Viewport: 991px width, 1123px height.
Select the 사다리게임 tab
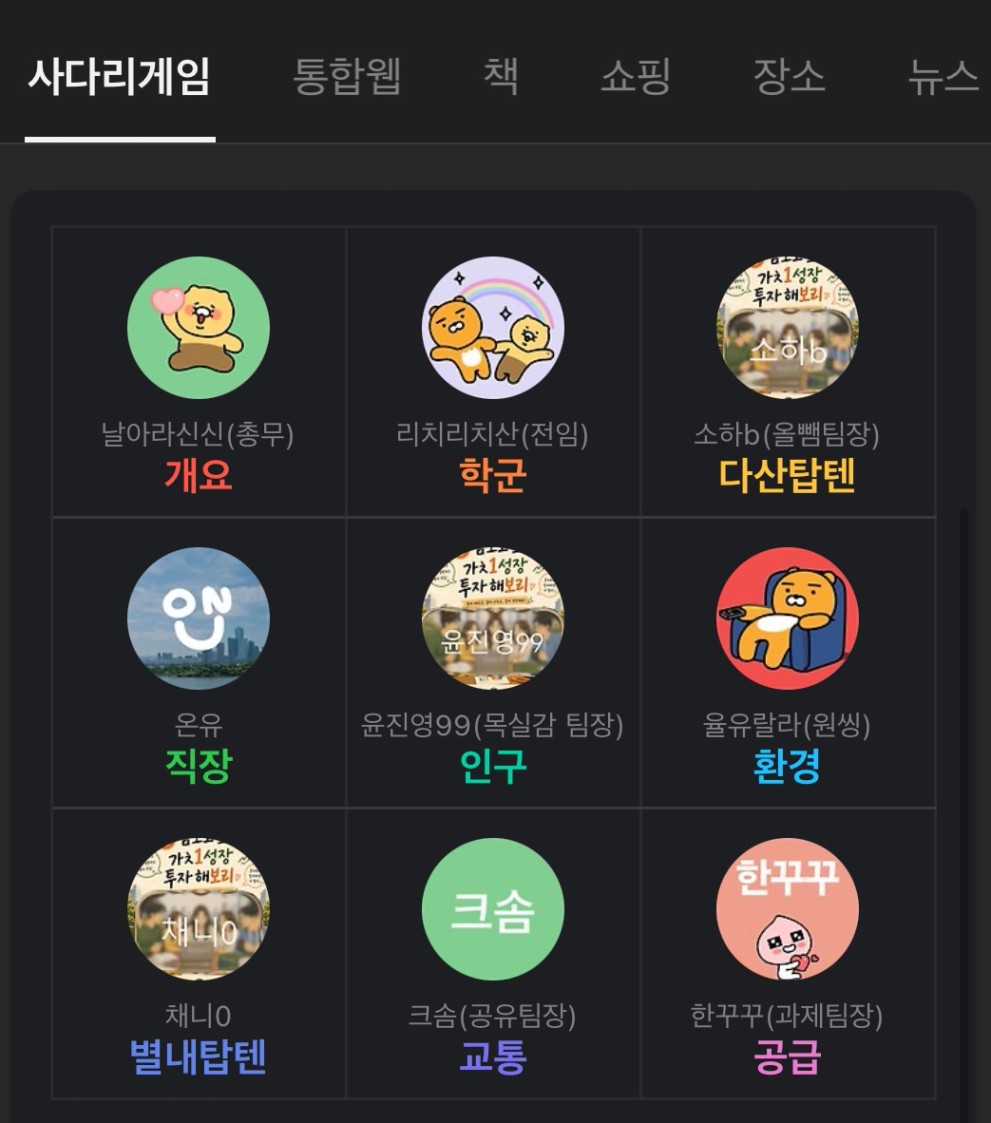pyautogui.click(x=120, y=77)
